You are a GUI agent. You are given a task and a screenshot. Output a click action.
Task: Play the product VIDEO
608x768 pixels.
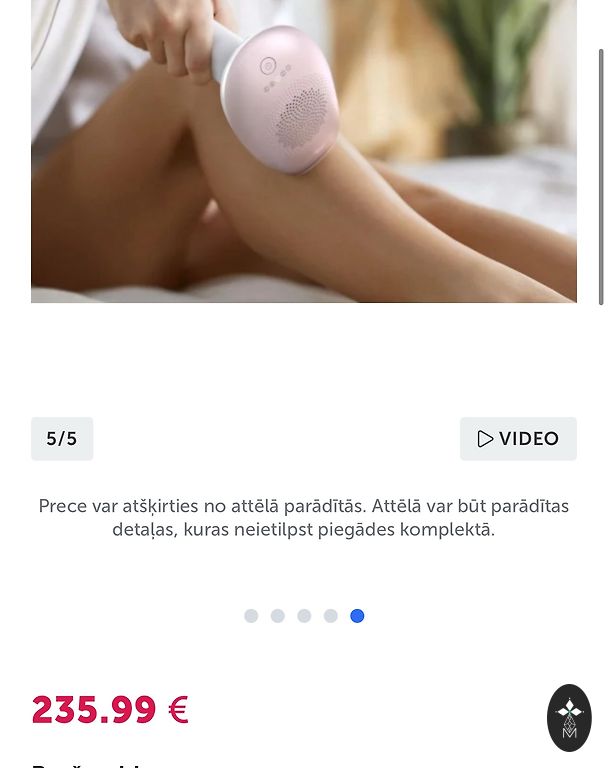(x=518, y=439)
